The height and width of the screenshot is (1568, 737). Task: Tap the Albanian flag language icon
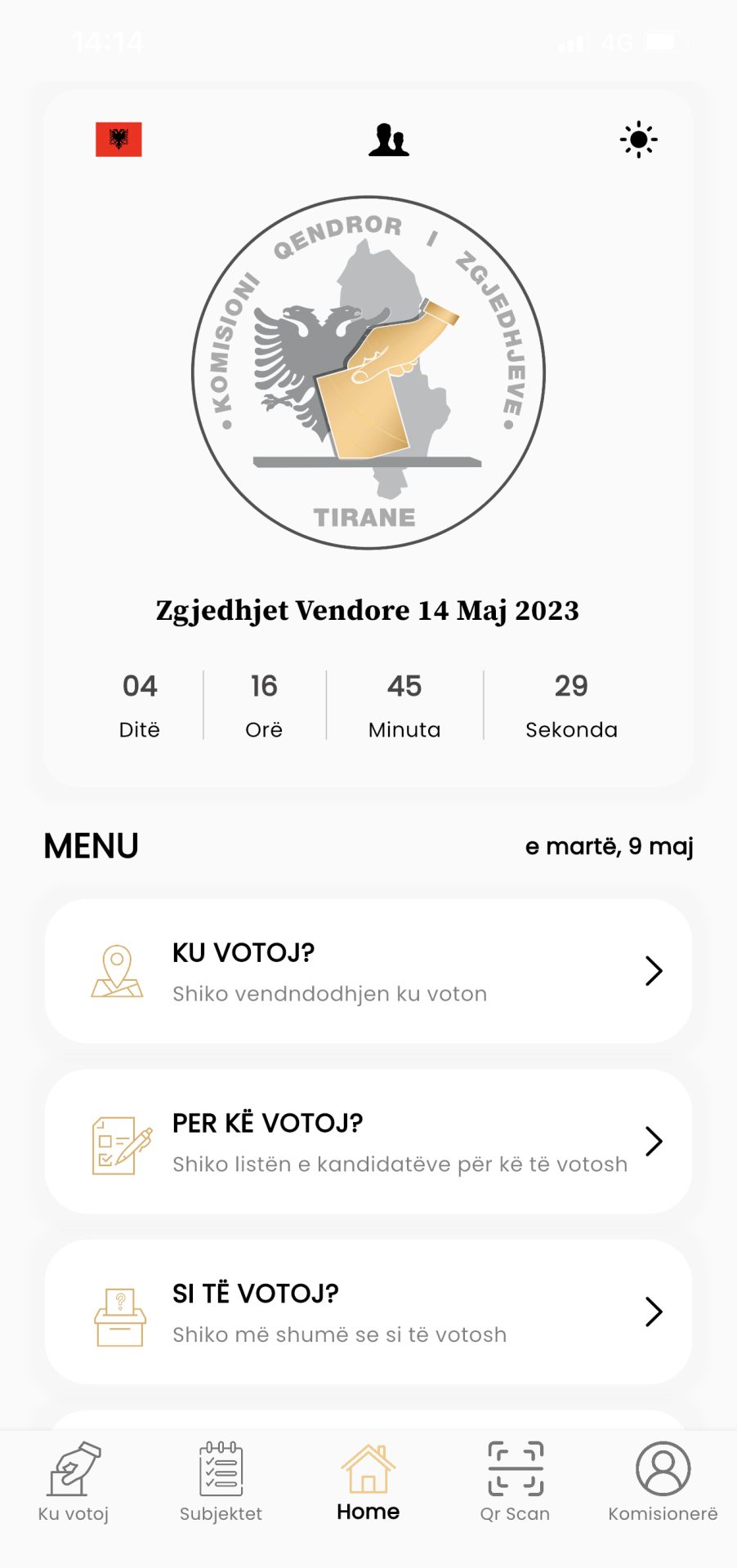pyautogui.click(x=118, y=140)
